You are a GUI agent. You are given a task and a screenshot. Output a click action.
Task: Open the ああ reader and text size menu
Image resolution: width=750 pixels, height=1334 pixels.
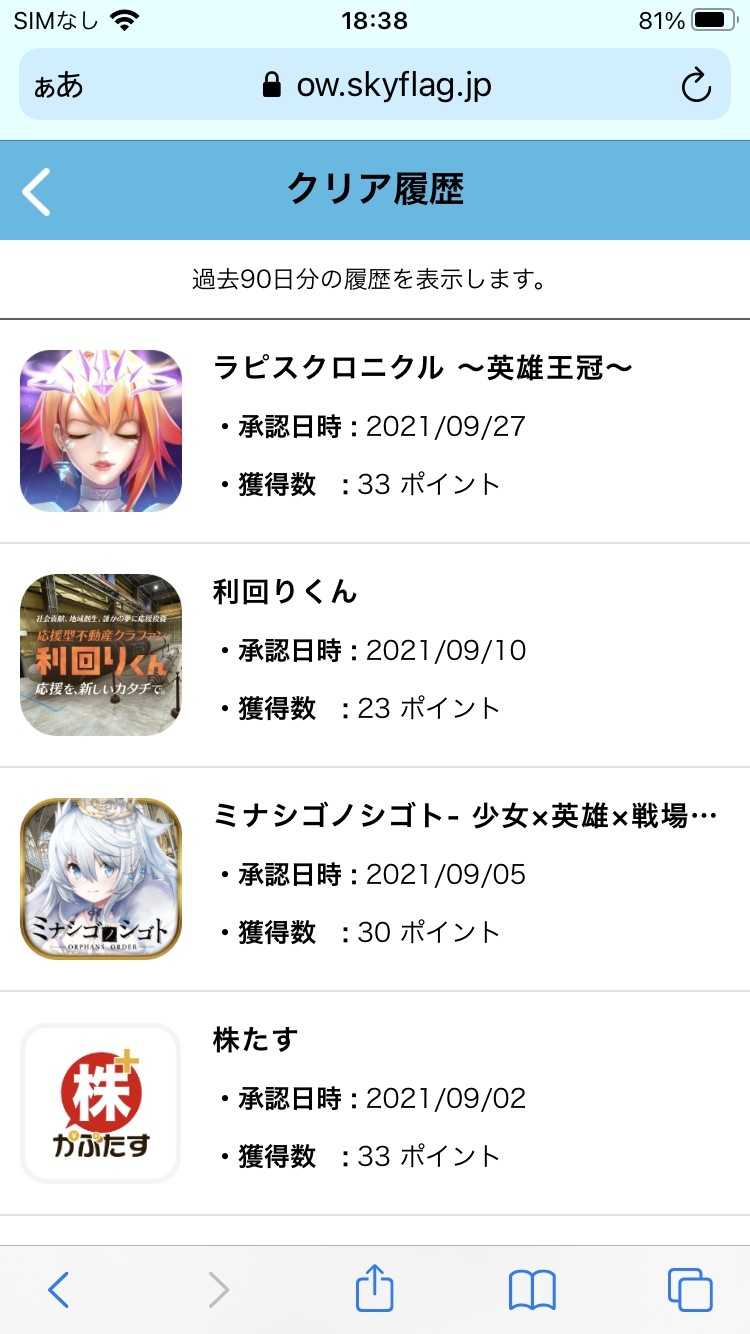(59, 86)
